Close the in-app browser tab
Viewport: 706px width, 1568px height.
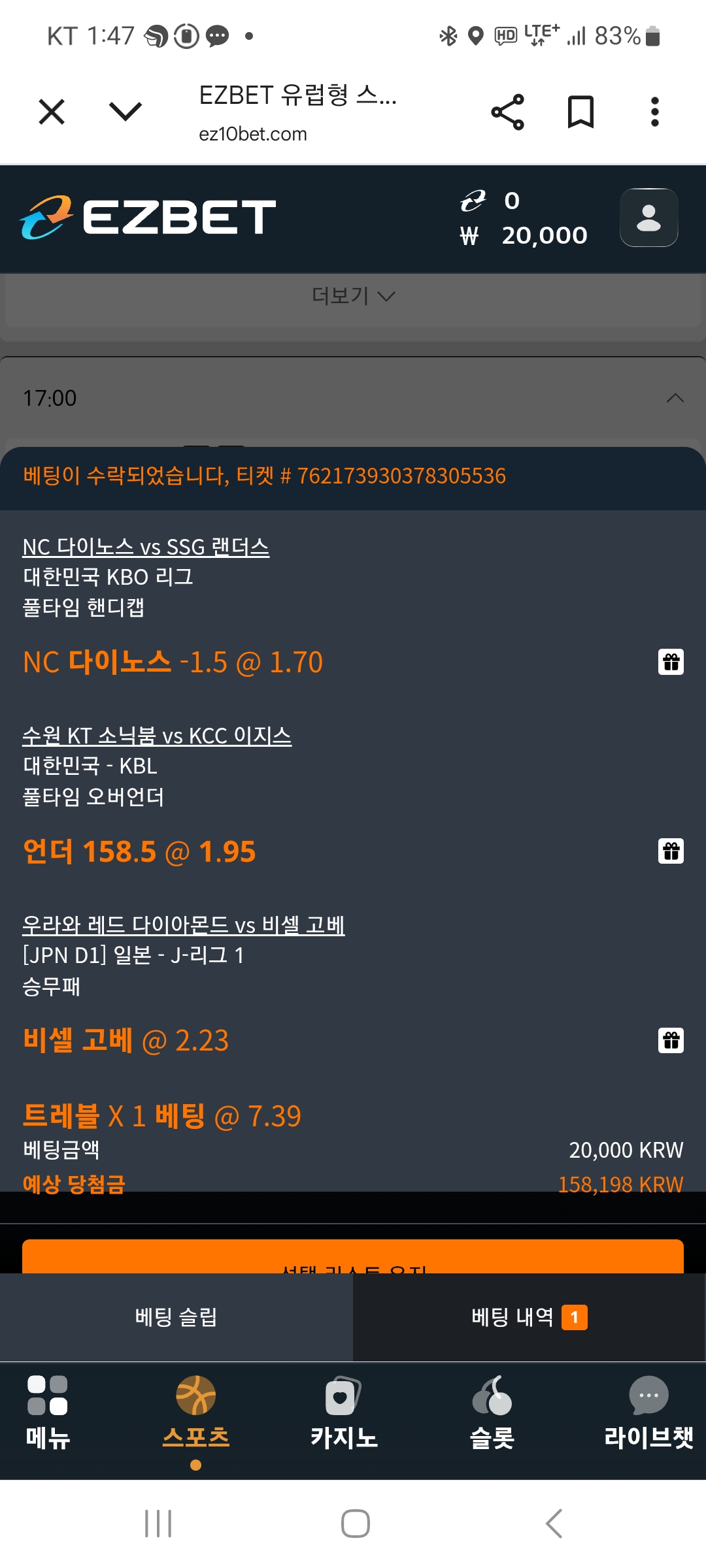click(52, 112)
